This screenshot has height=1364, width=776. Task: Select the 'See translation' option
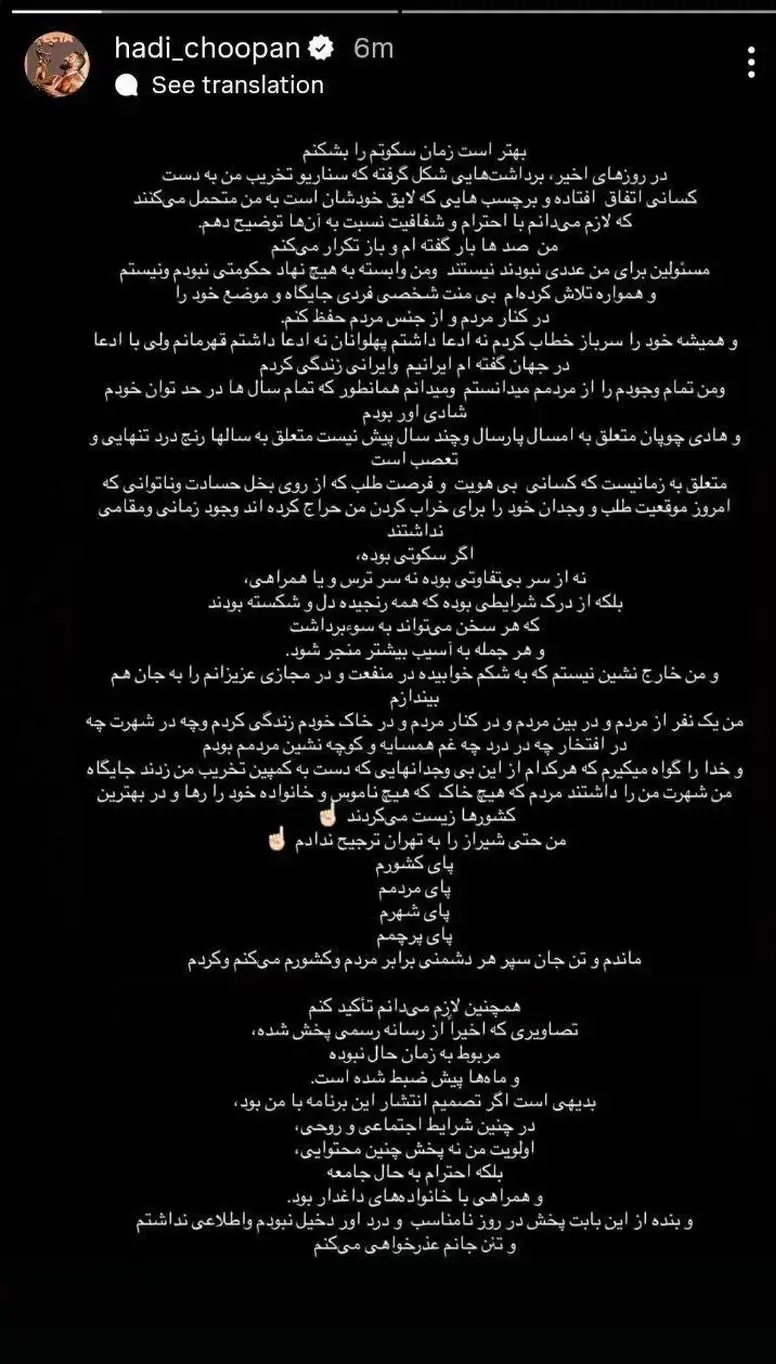pyautogui.click(x=237, y=85)
